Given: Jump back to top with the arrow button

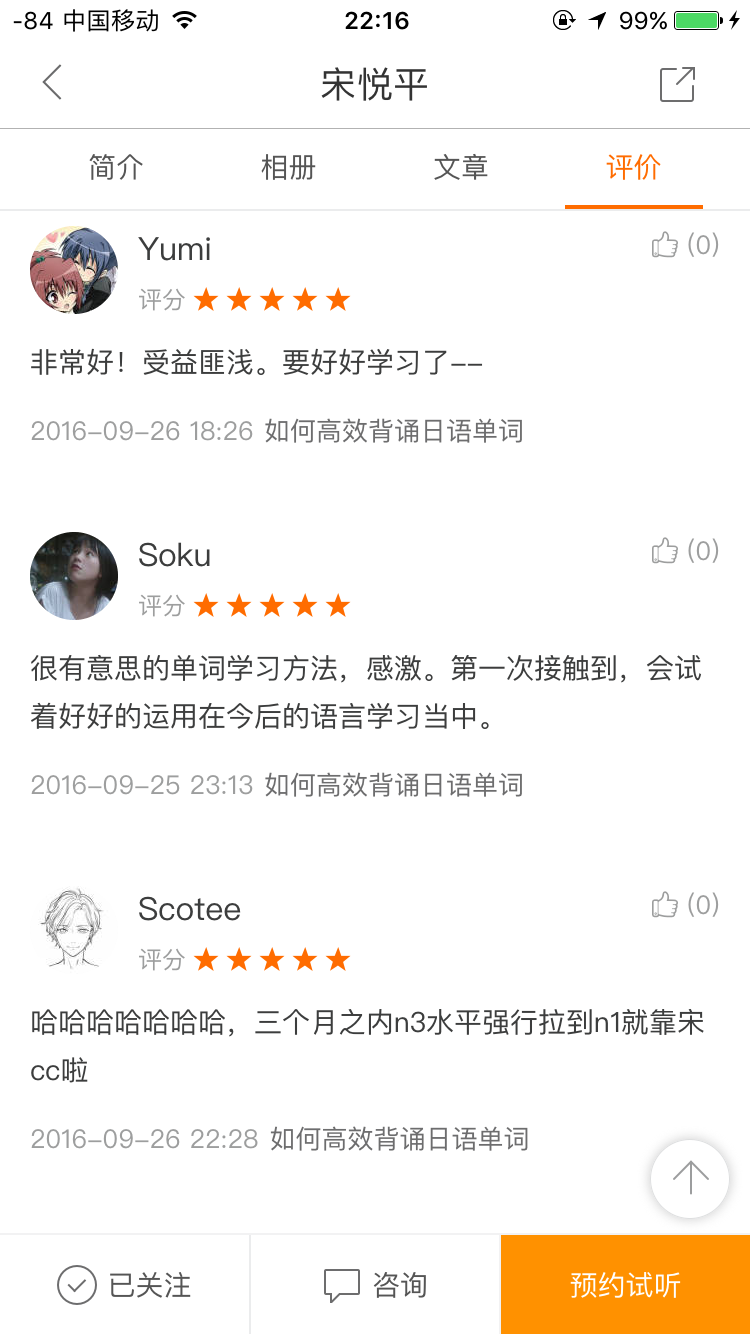Looking at the screenshot, I should [690, 1178].
